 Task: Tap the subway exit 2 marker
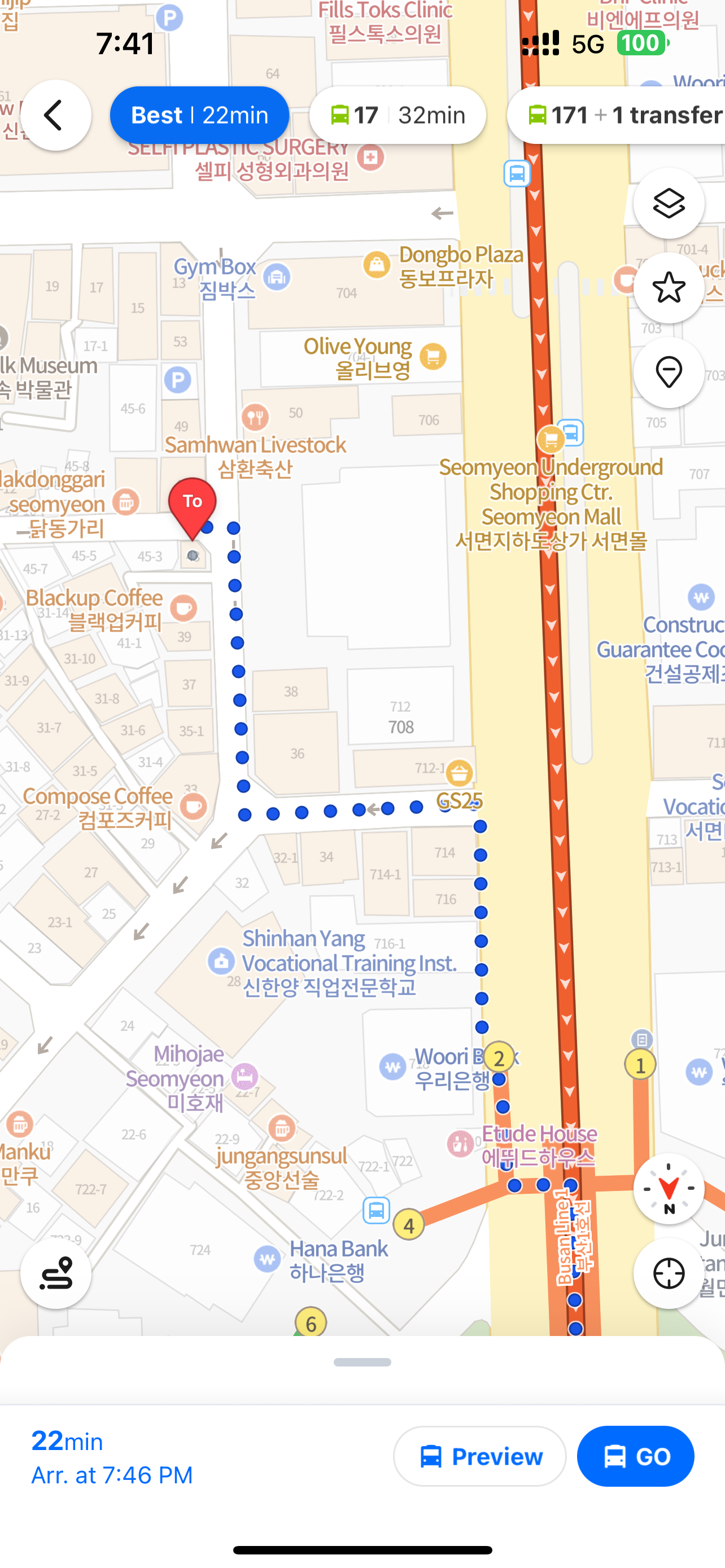(x=499, y=1058)
